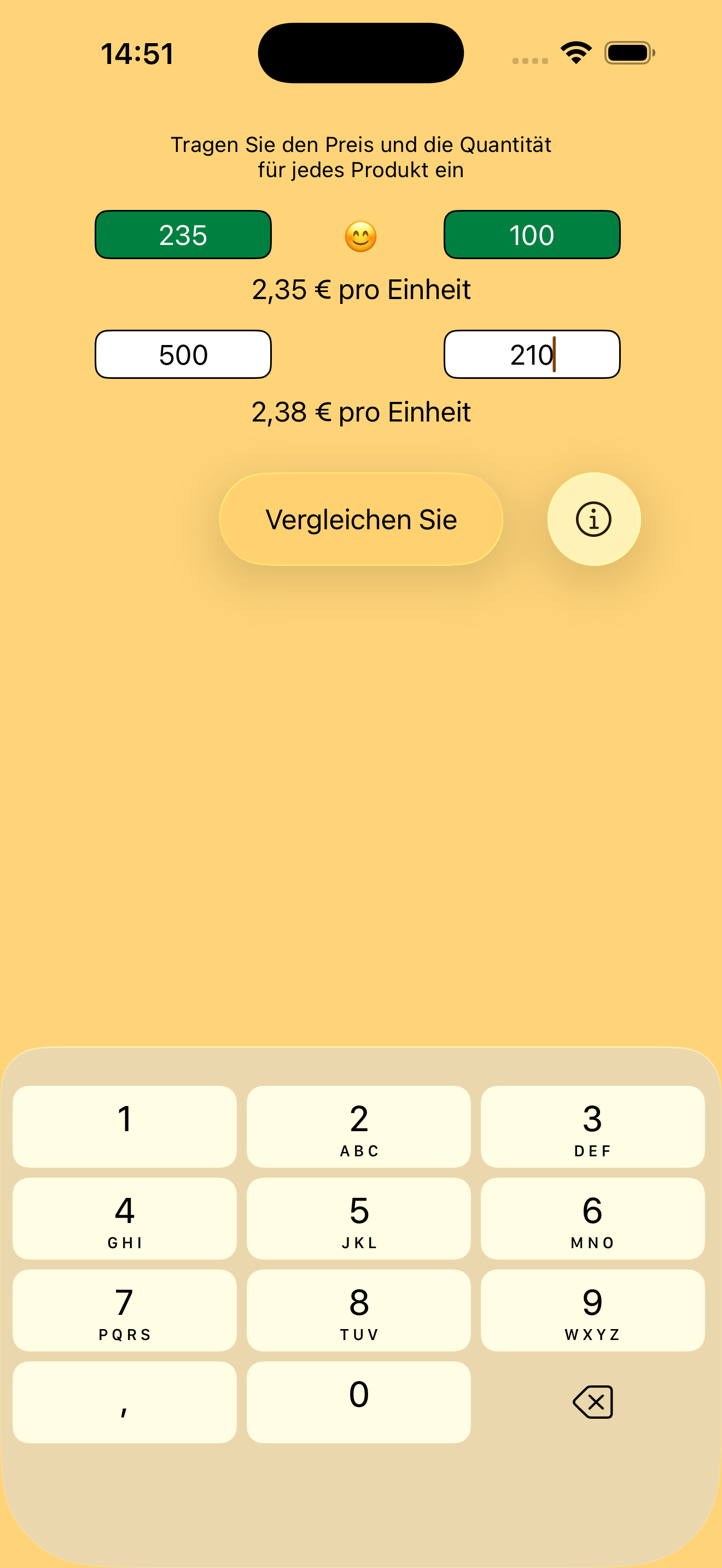The image size is (722, 1568).
Task: Select the second price field showing 500
Action: click(183, 354)
